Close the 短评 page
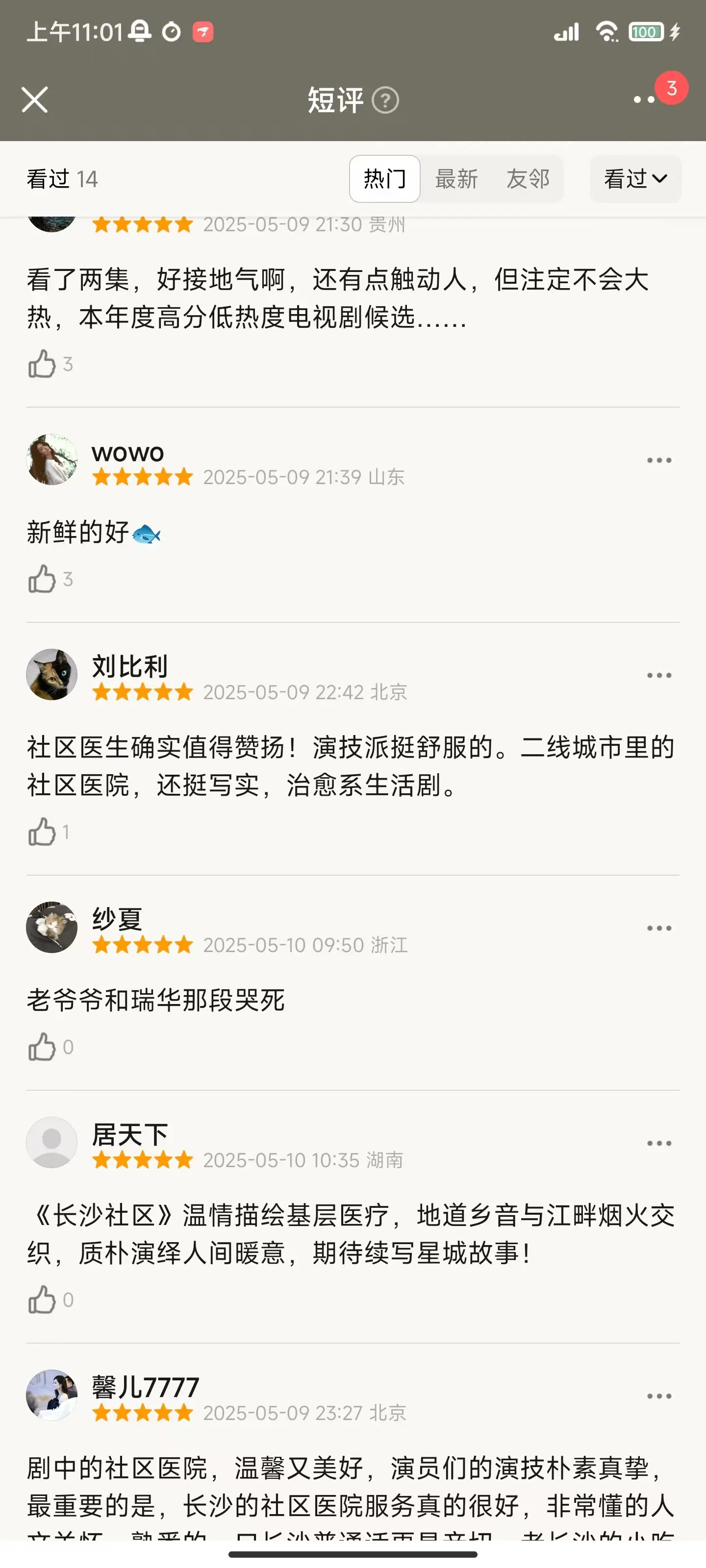 (x=35, y=100)
